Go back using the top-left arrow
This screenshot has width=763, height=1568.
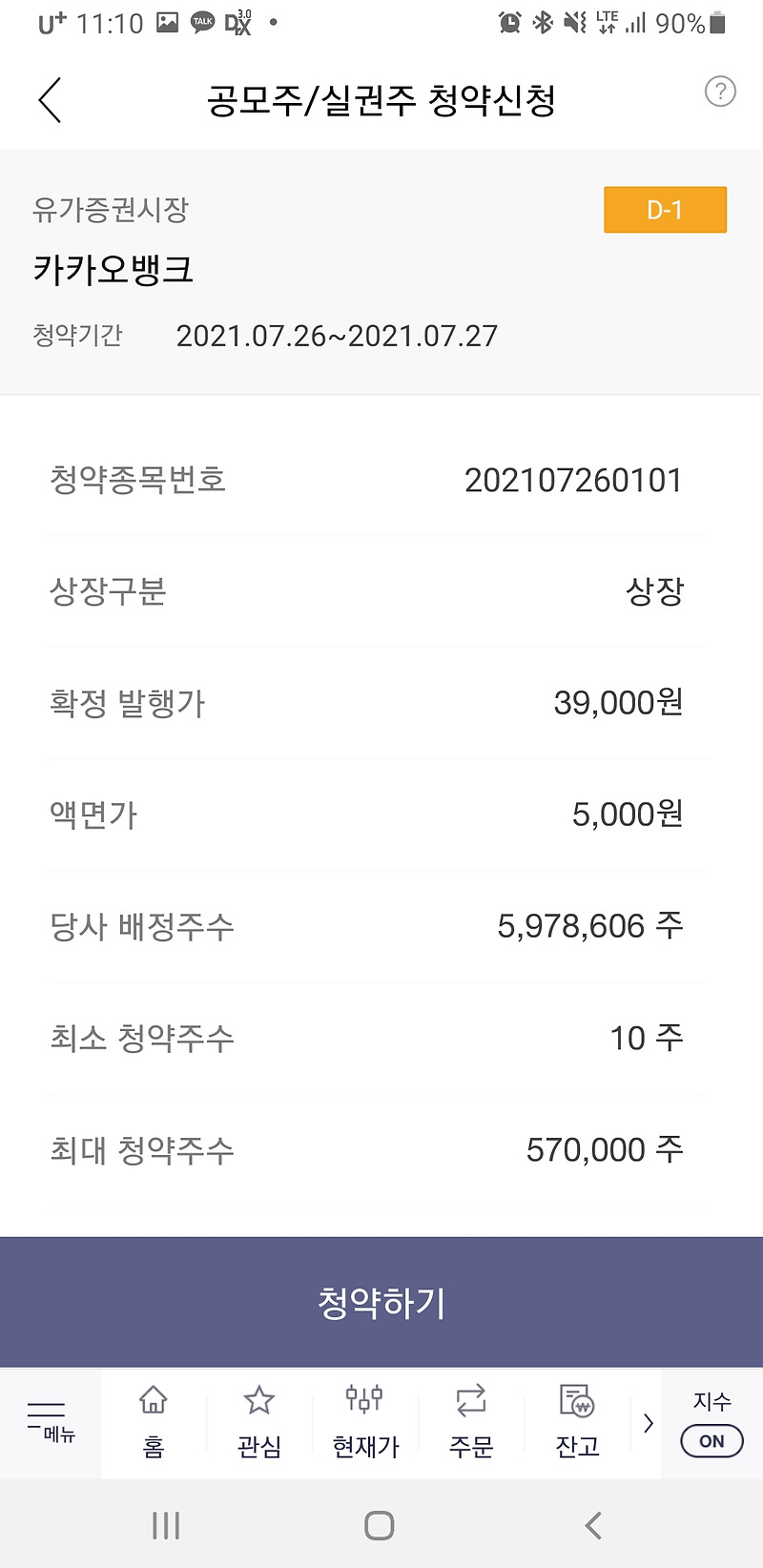coord(51,100)
